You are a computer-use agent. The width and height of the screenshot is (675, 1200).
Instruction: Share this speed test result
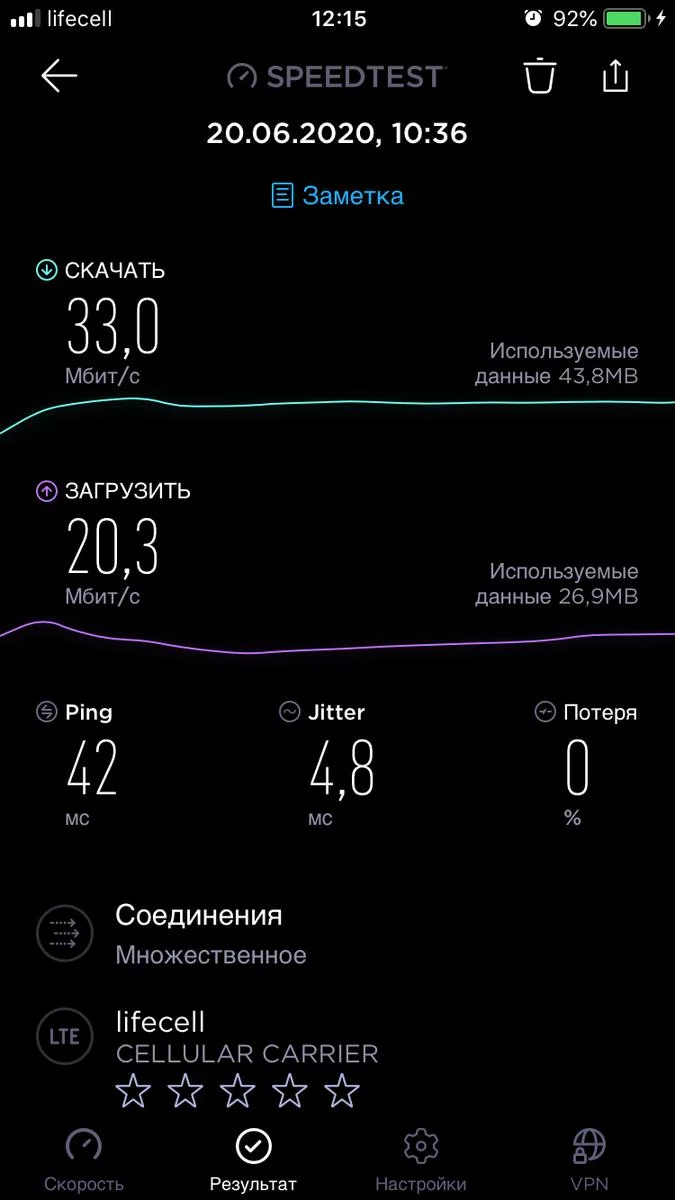616,76
